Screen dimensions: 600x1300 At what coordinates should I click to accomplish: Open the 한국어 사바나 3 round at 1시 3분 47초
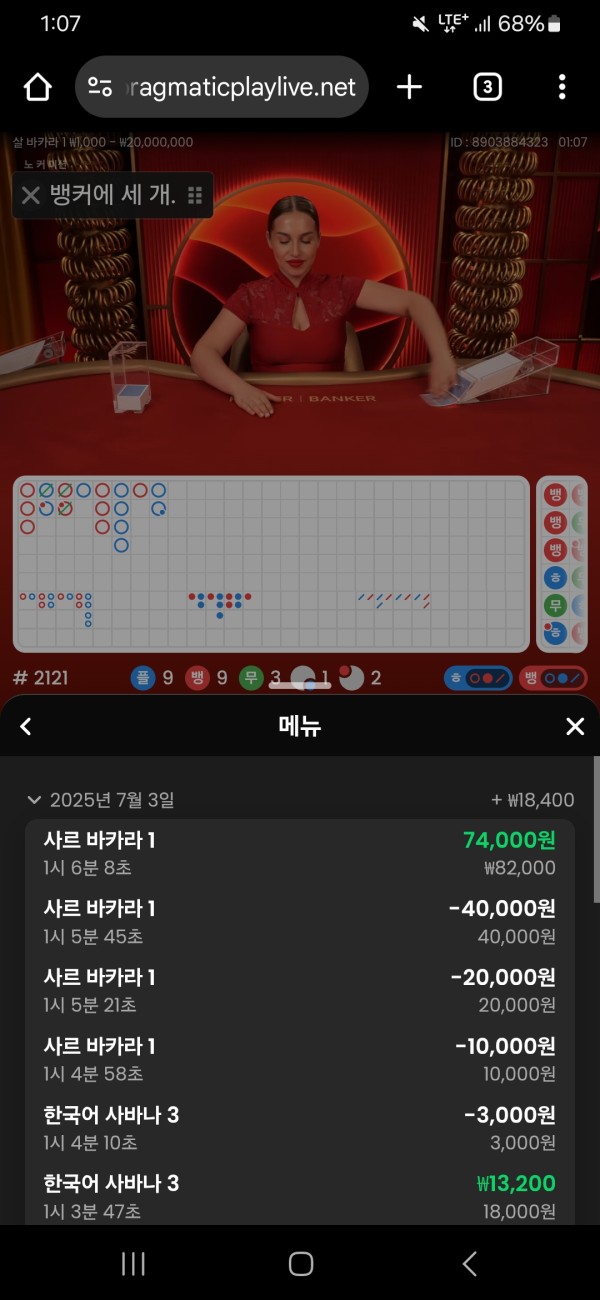point(300,1196)
